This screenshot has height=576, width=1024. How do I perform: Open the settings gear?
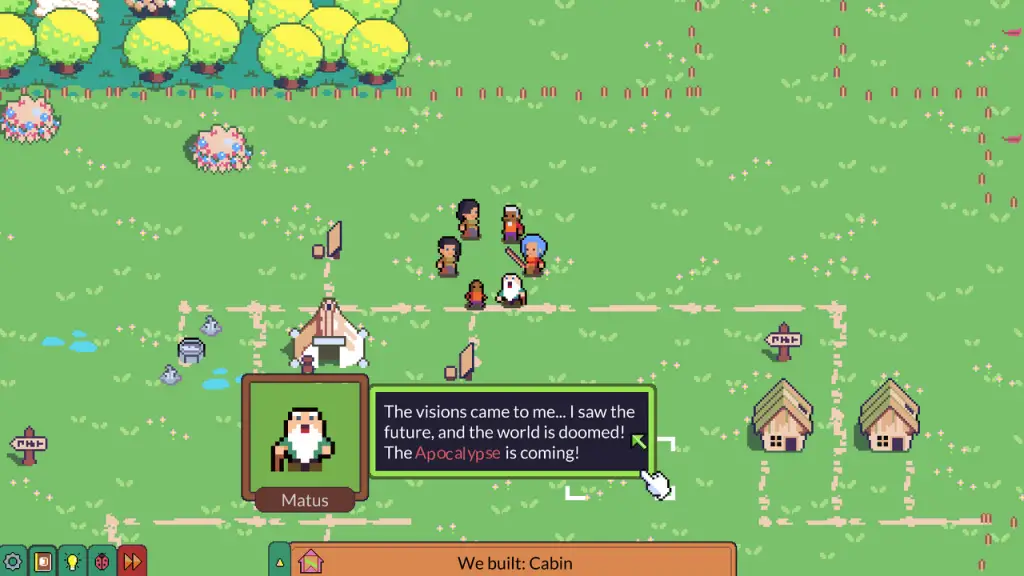coord(13,562)
